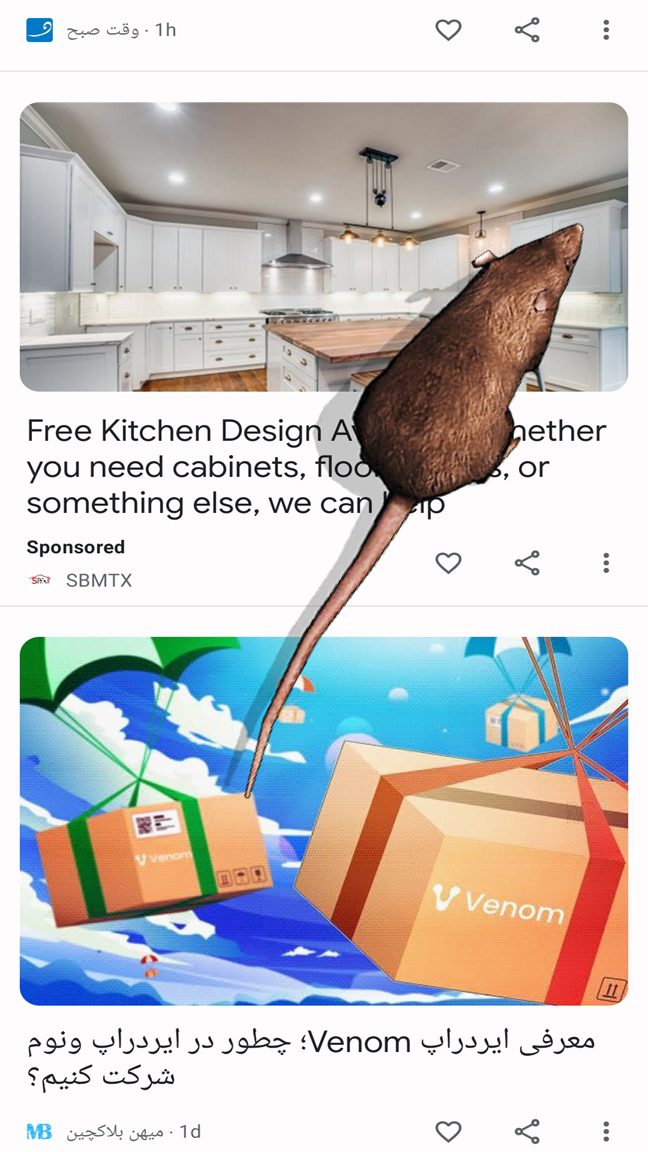Open overflow menu for میهن بلاکچین article
The height and width of the screenshot is (1152, 648).
tap(606, 1131)
